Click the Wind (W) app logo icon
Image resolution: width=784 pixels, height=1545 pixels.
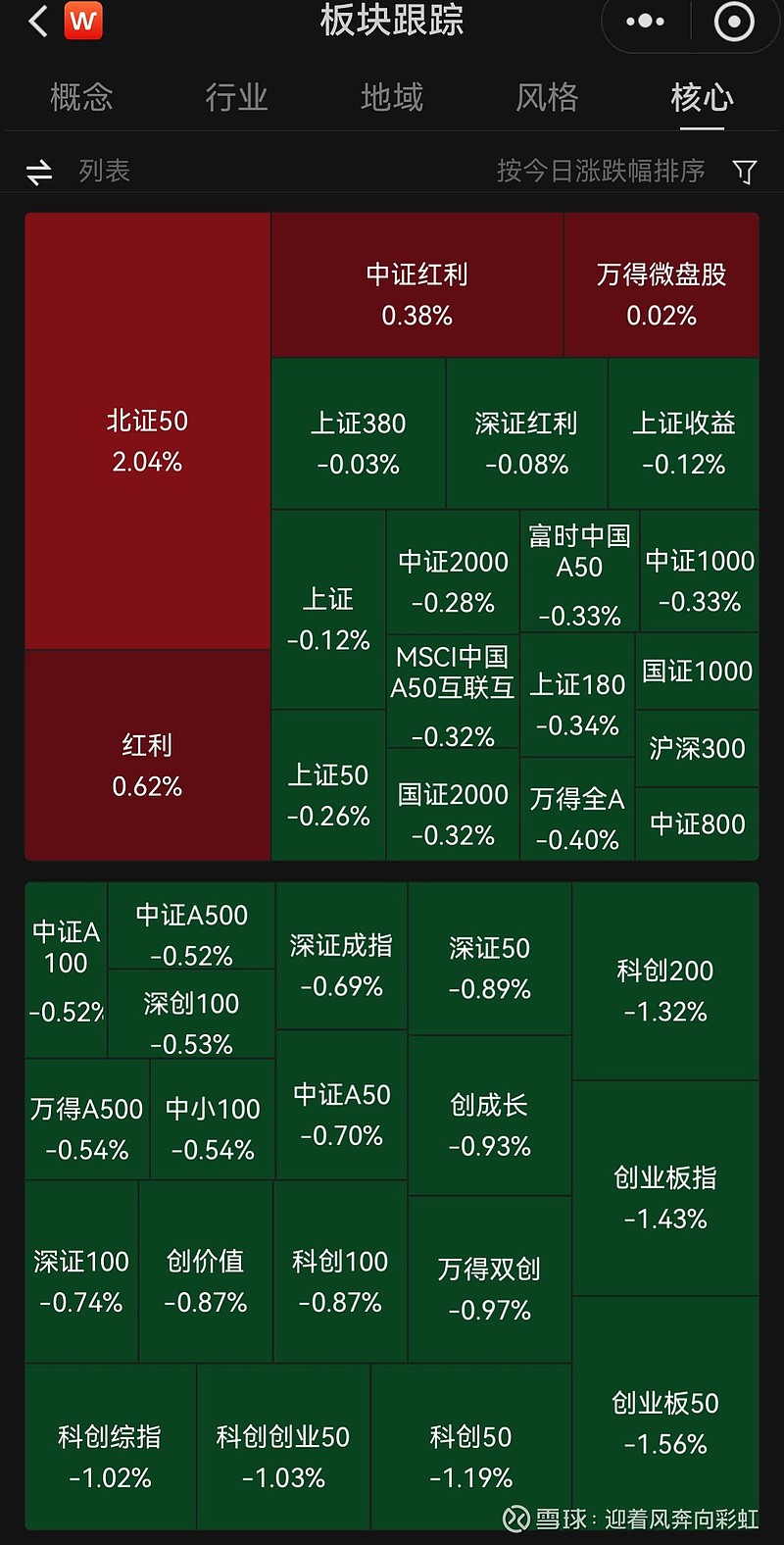click(82, 21)
